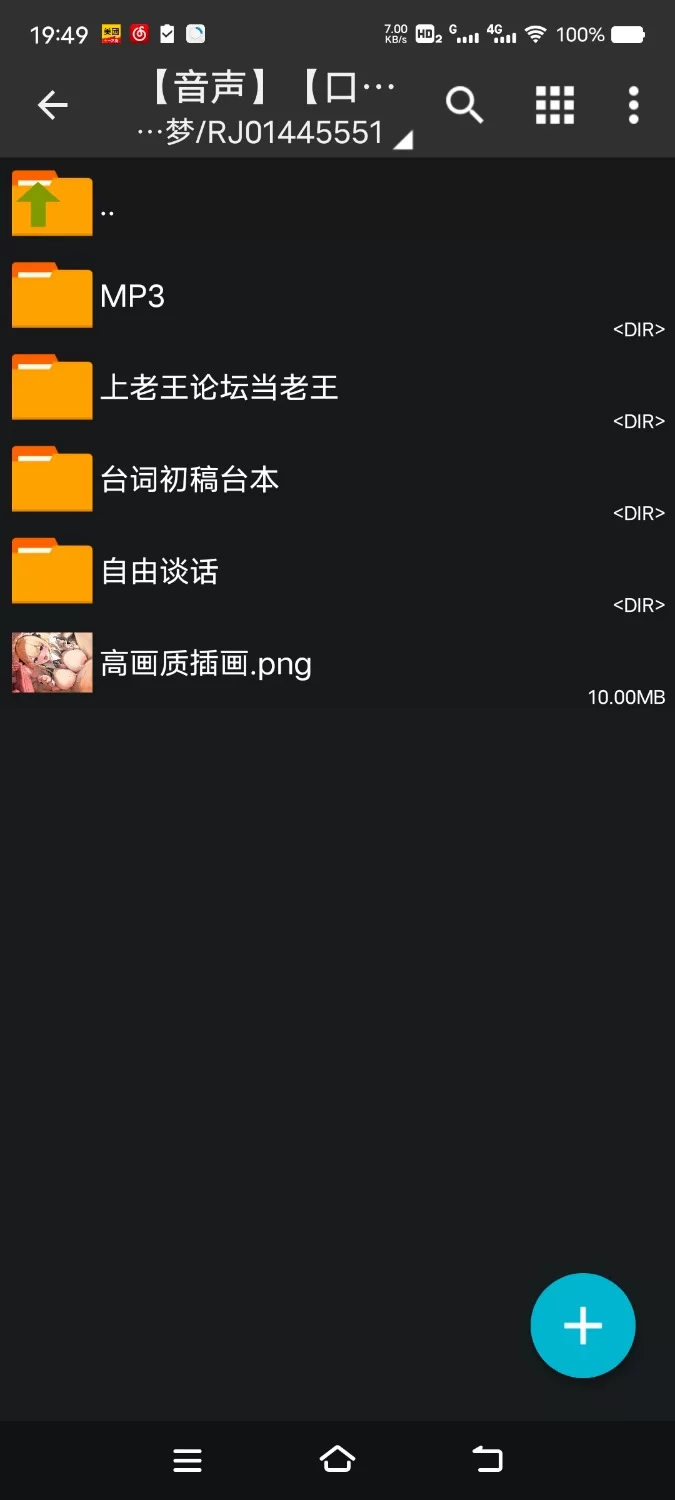
Task: Open the three-dot overflow menu
Action: [x=633, y=104]
